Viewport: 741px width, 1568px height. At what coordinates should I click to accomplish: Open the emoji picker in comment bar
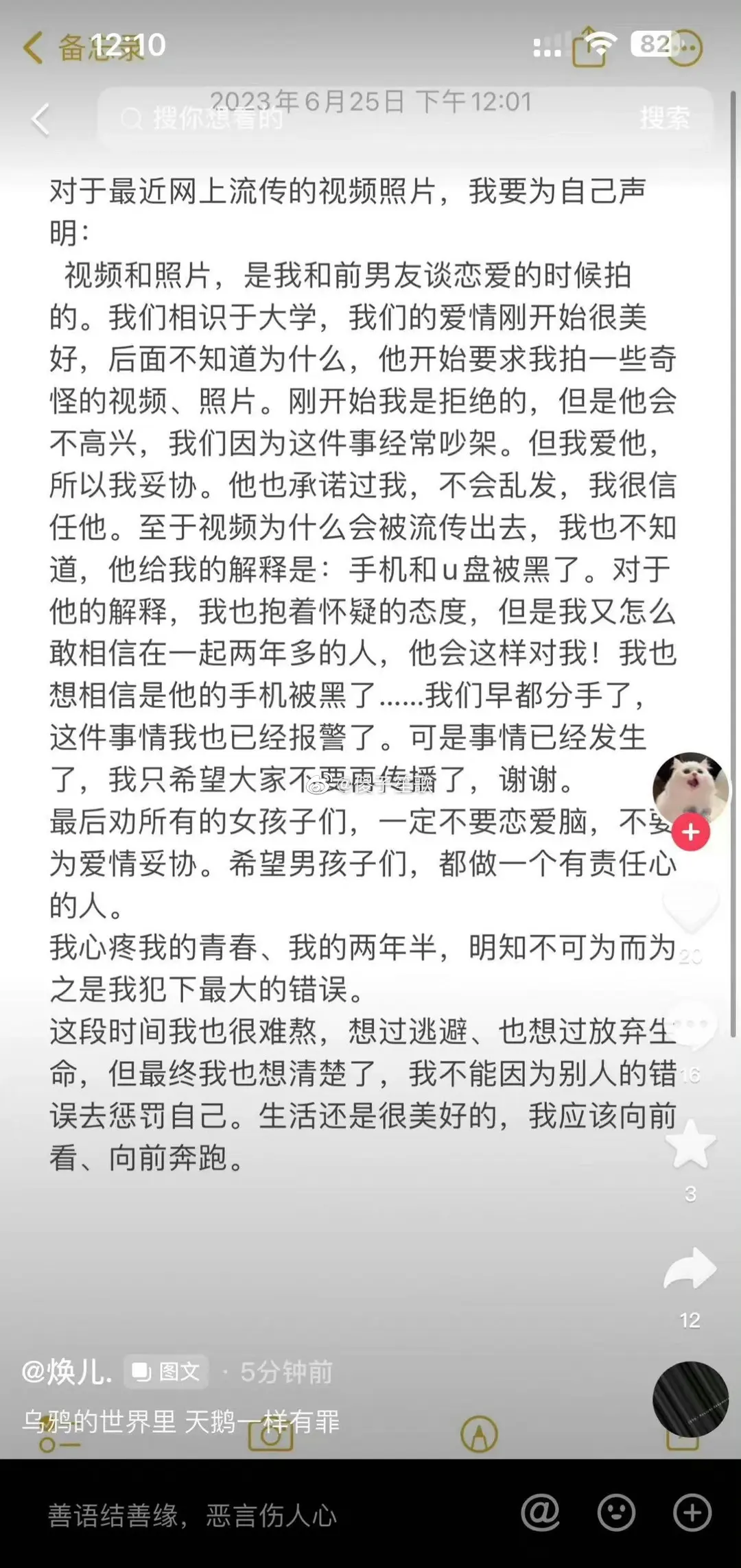[615, 1512]
